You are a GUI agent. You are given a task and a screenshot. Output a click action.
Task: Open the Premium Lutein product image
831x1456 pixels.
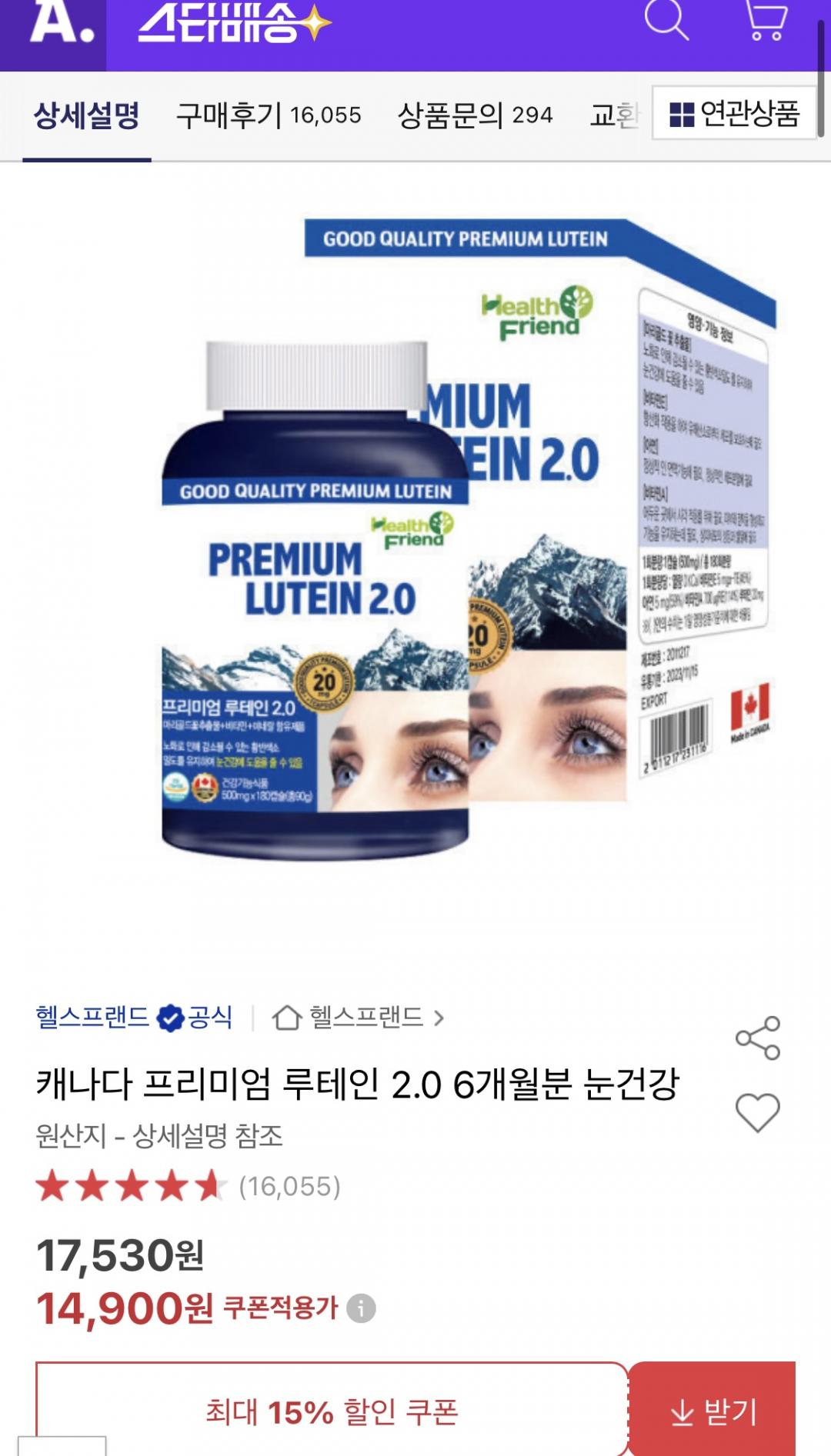[462, 538]
